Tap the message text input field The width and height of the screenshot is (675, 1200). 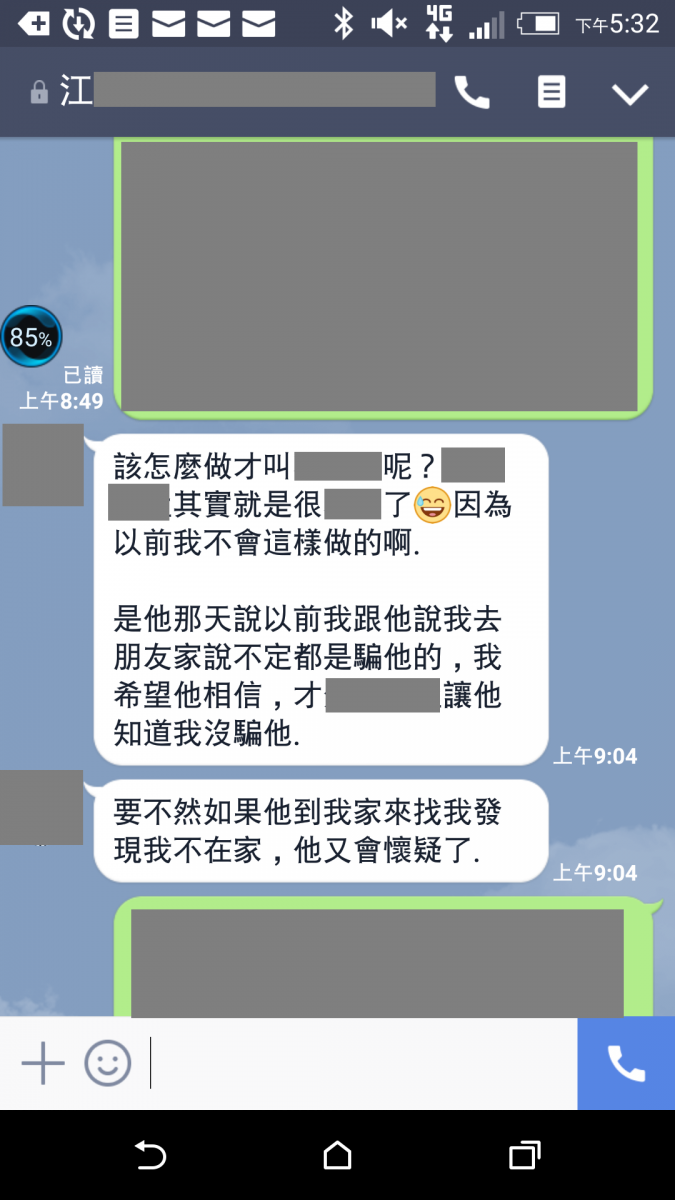360,1063
